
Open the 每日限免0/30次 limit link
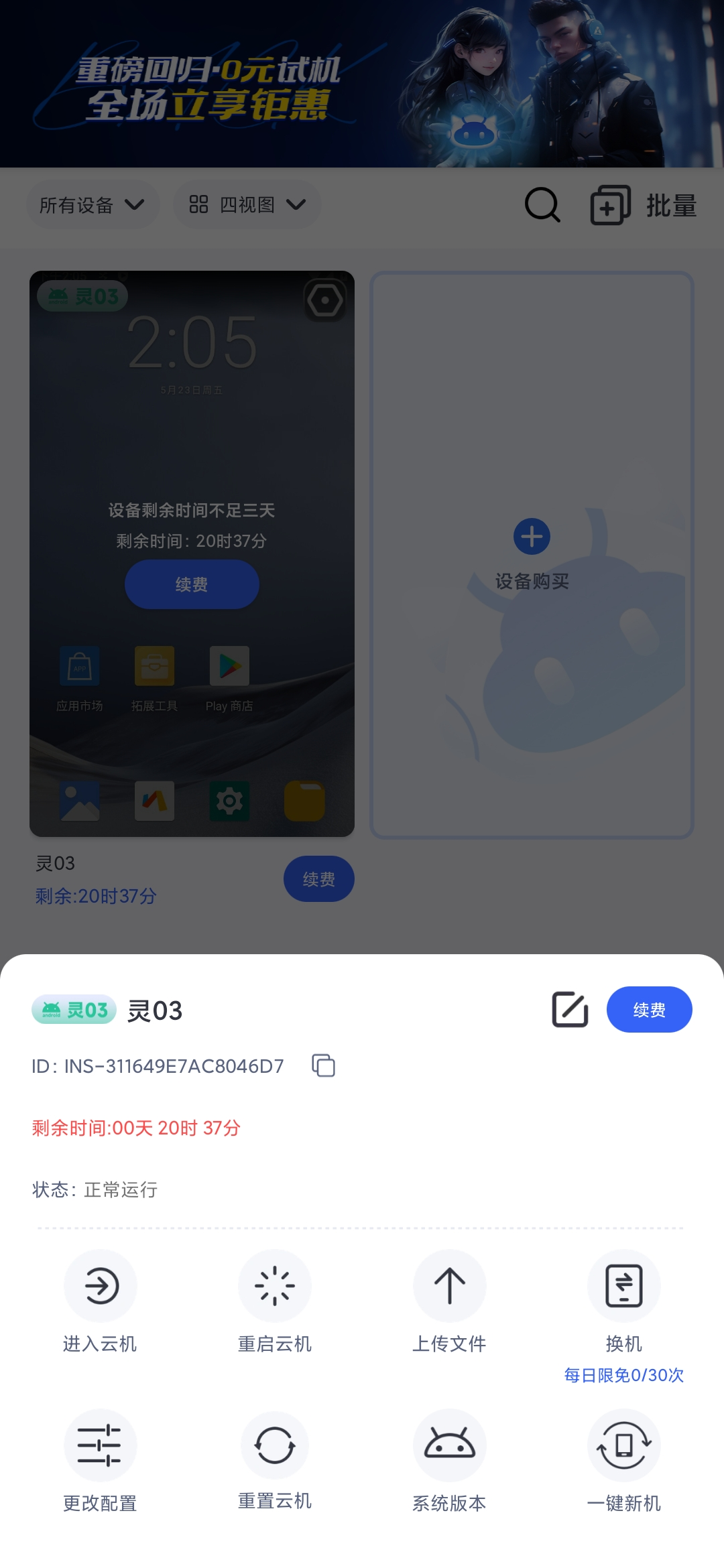[623, 1374]
